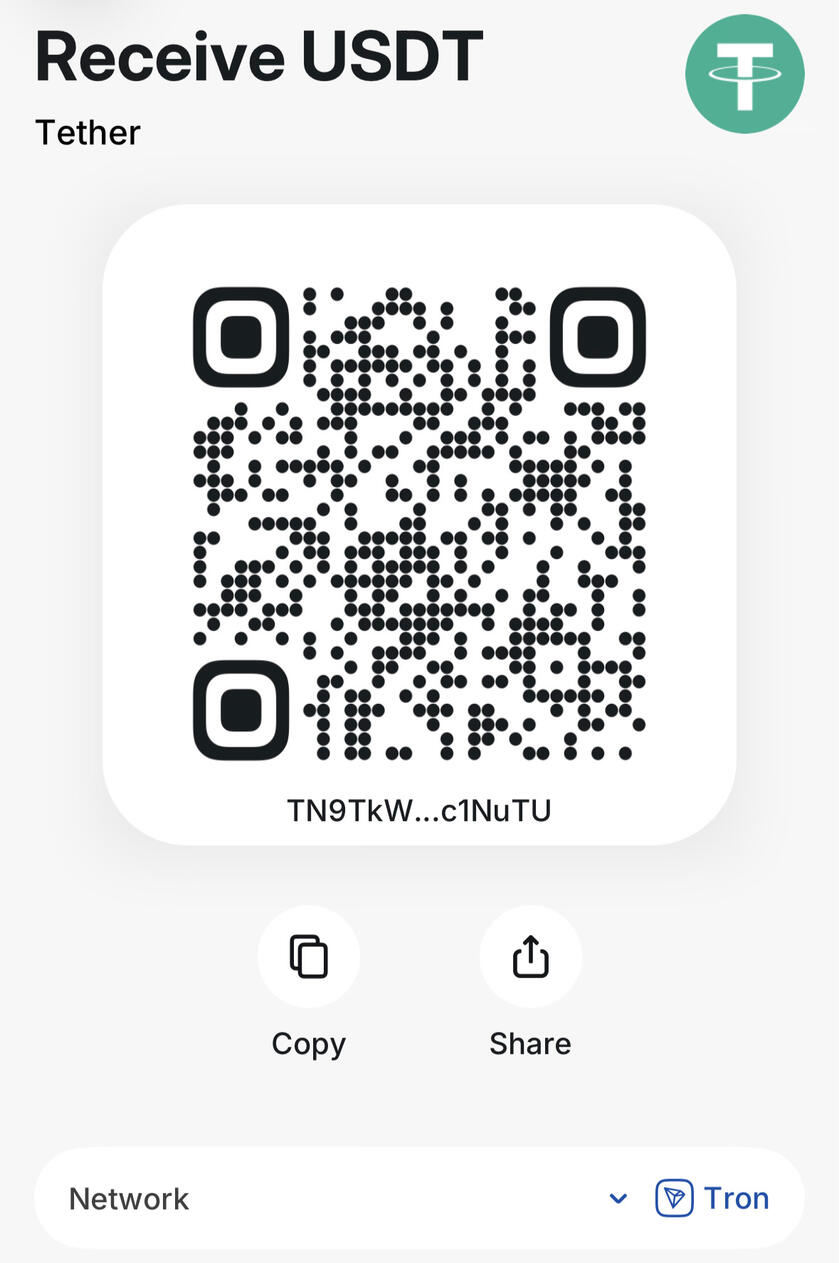This screenshot has width=839, height=1263.
Task: Copy the USDT wallet address
Action: pos(308,957)
